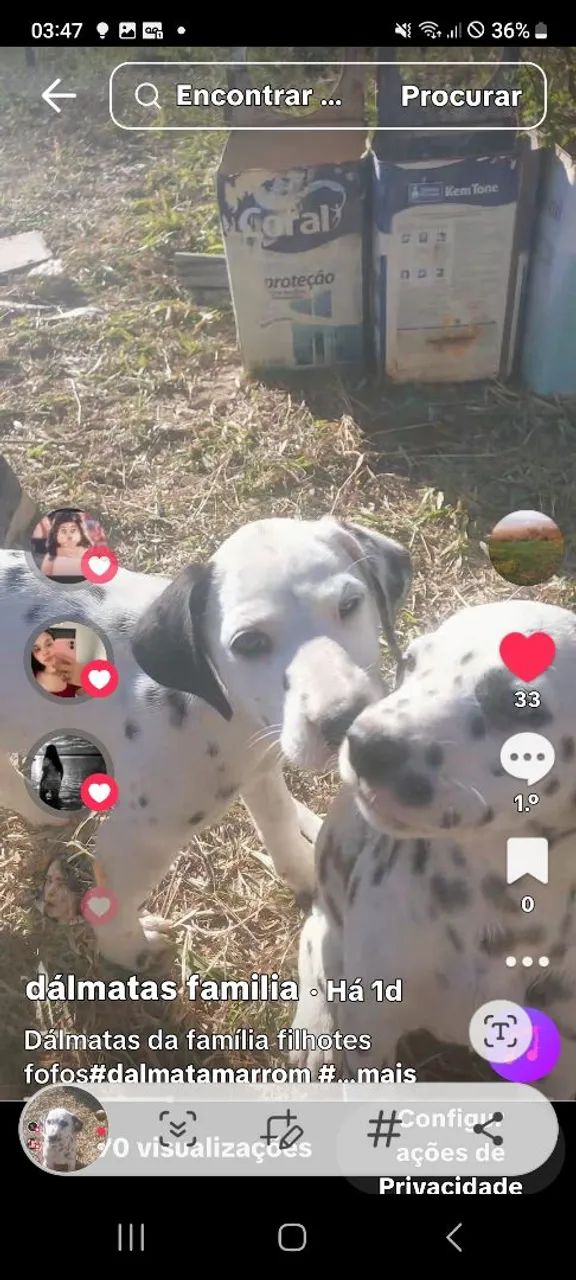The image size is (576, 1280).
Task: Open the dálmatas familia username
Action: click(162, 989)
